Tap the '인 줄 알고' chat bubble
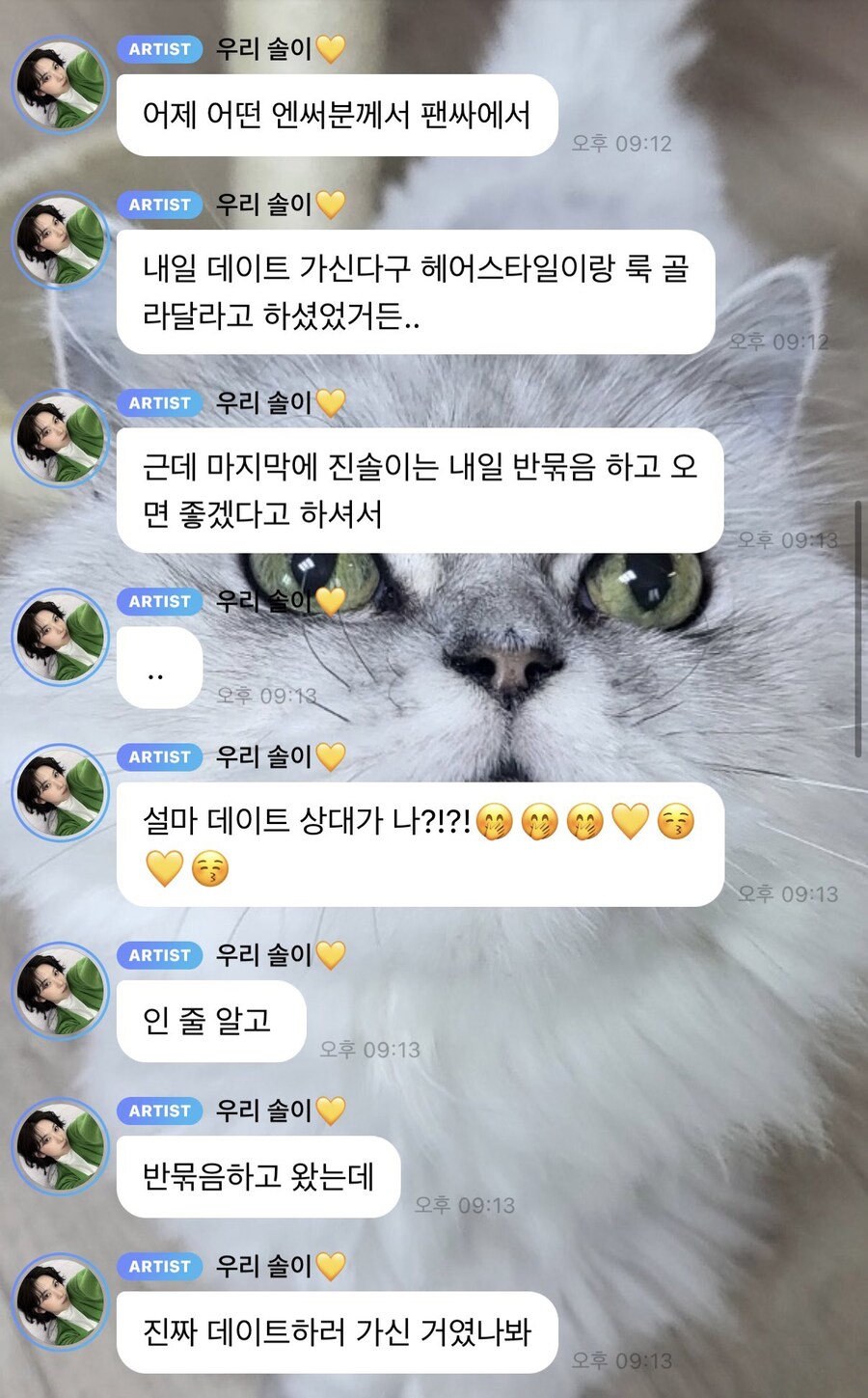Viewport: 868px width, 1398px height. tap(209, 1021)
